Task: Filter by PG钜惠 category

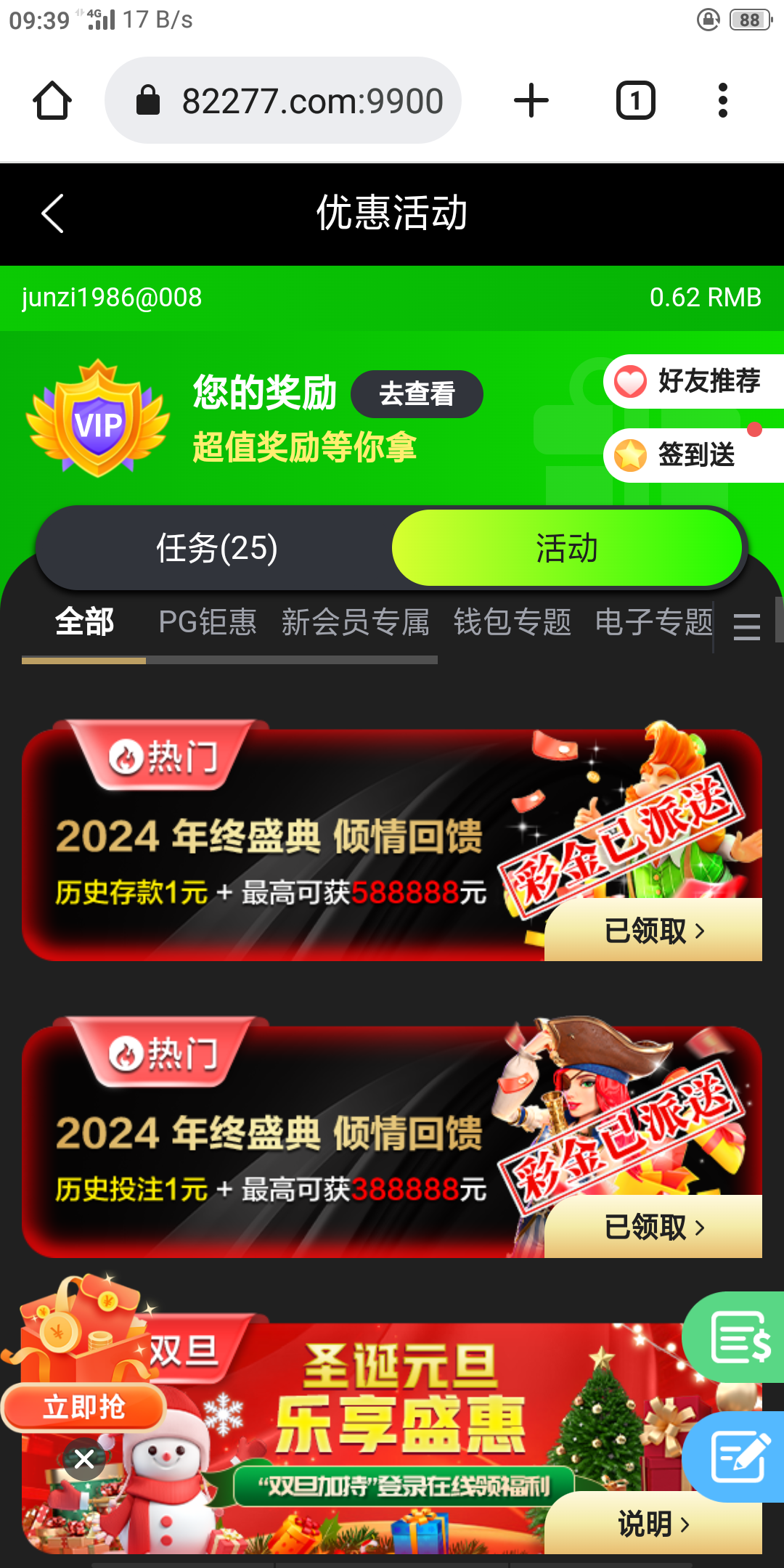Action: [x=208, y=622]
